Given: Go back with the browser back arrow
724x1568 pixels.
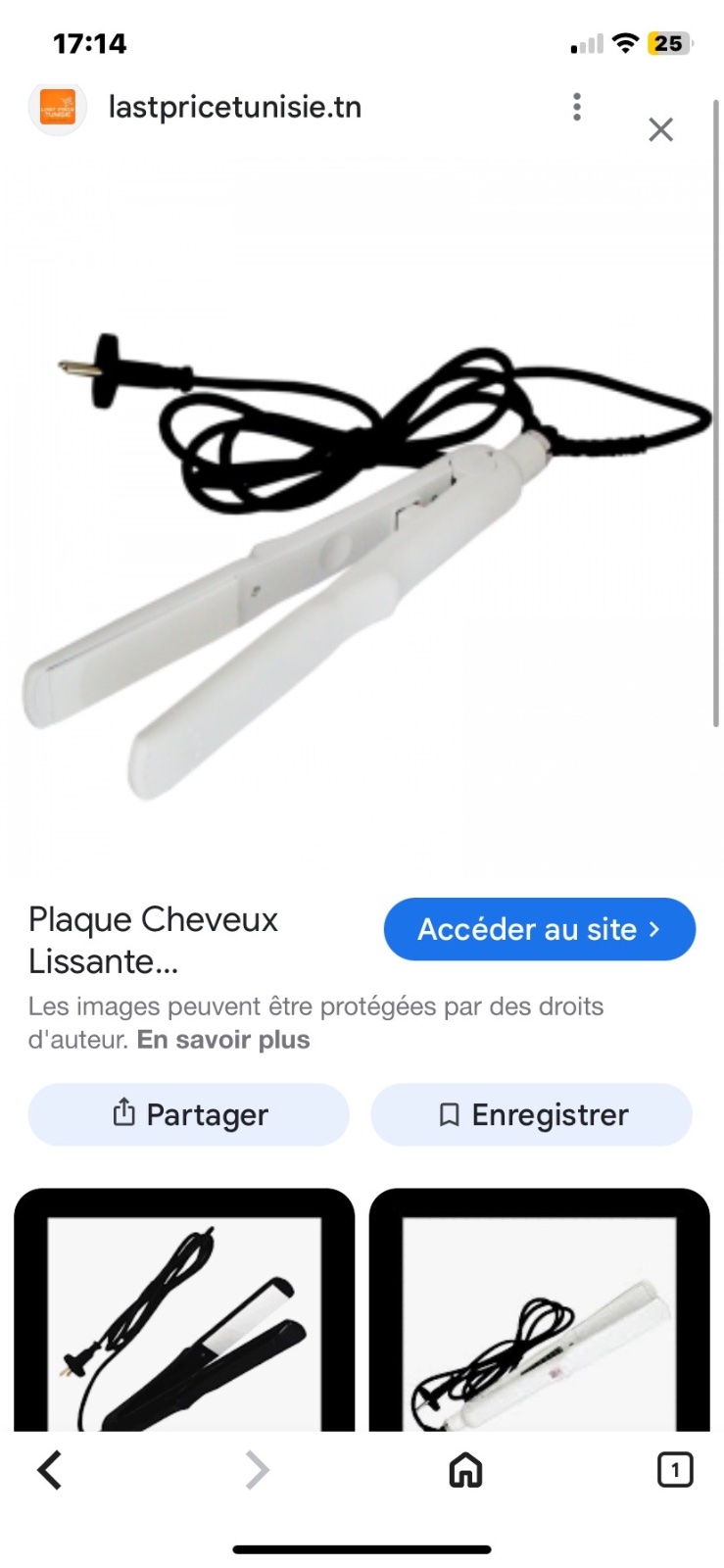Looking at the screenshot, I should (x=50, y=1470).
